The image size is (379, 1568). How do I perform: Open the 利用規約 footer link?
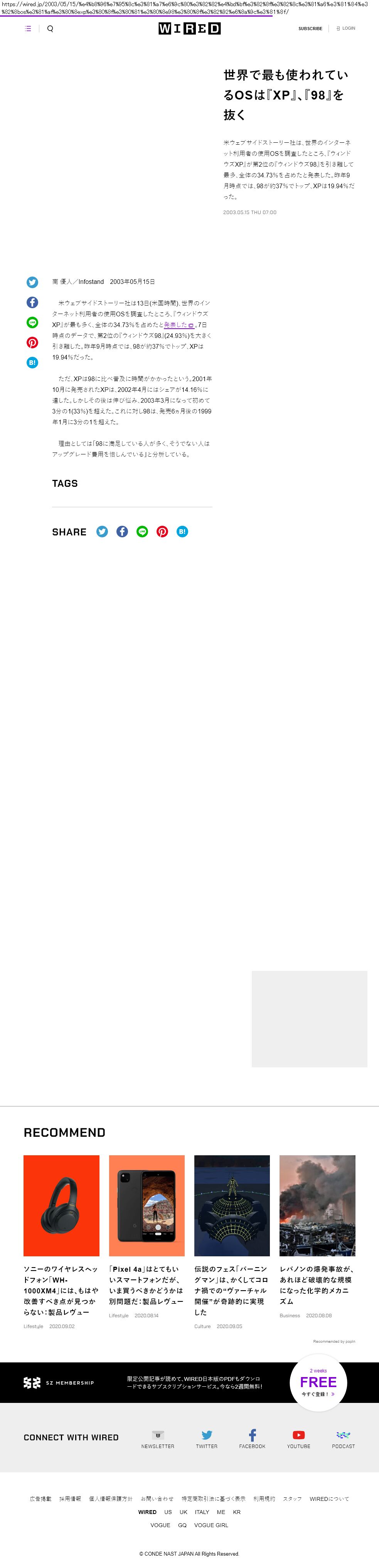pyautogui.click(x=264, y=1499)
